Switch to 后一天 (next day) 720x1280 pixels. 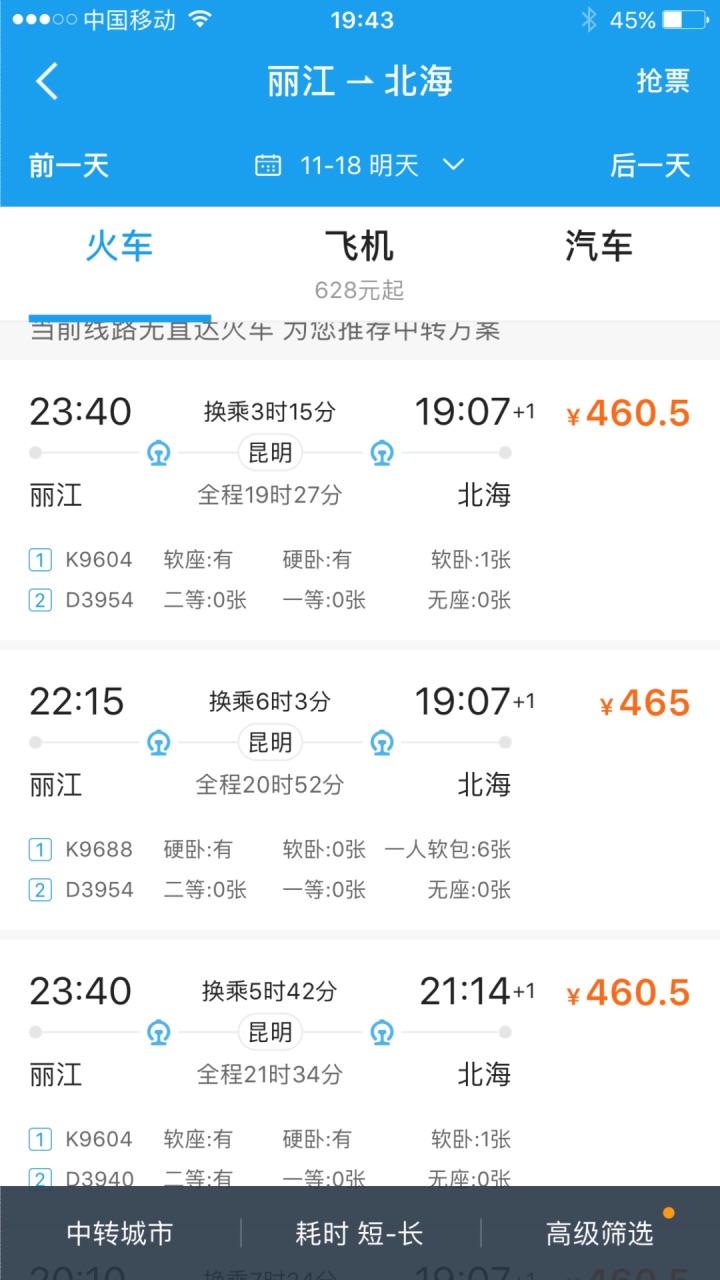tap(650, 165)
